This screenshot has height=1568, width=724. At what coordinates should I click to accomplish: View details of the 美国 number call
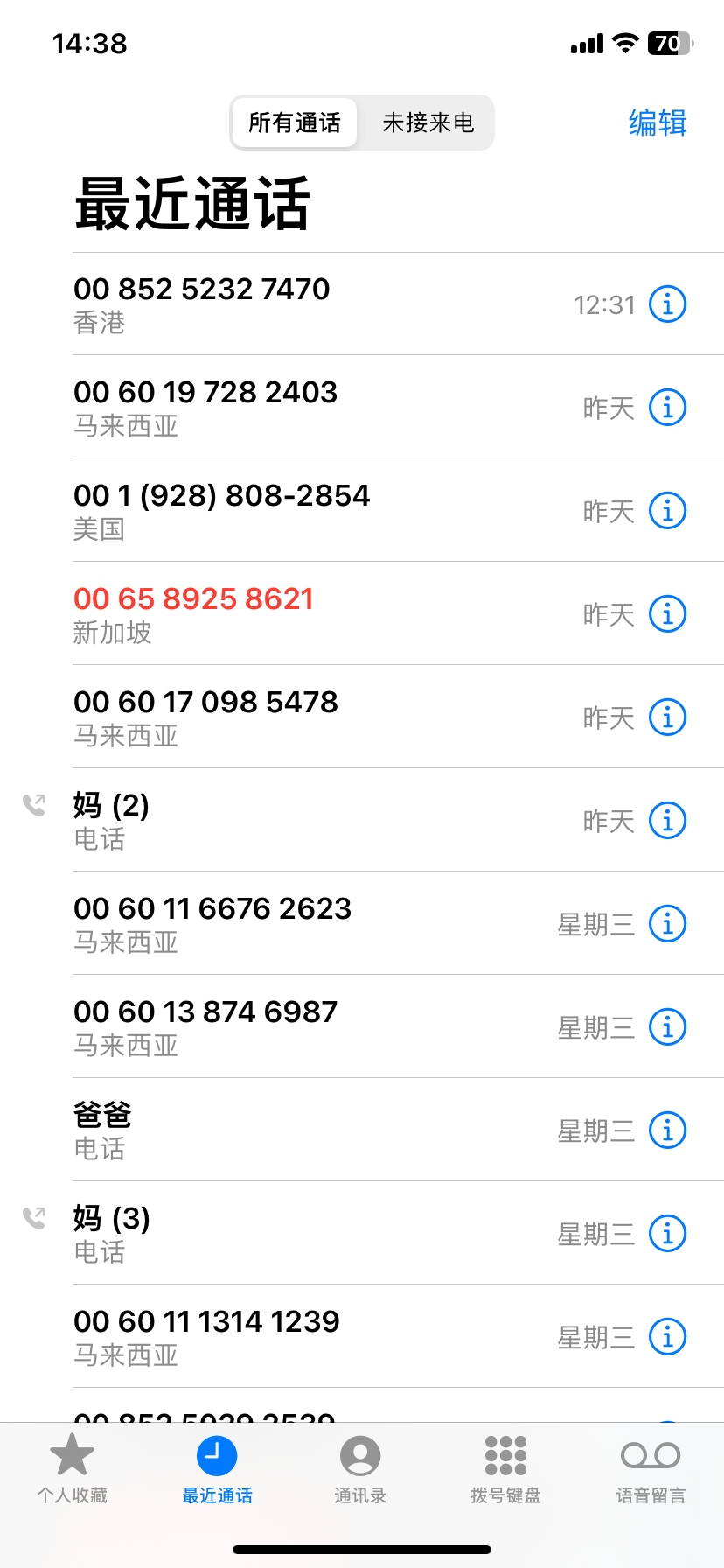(667, 511)
